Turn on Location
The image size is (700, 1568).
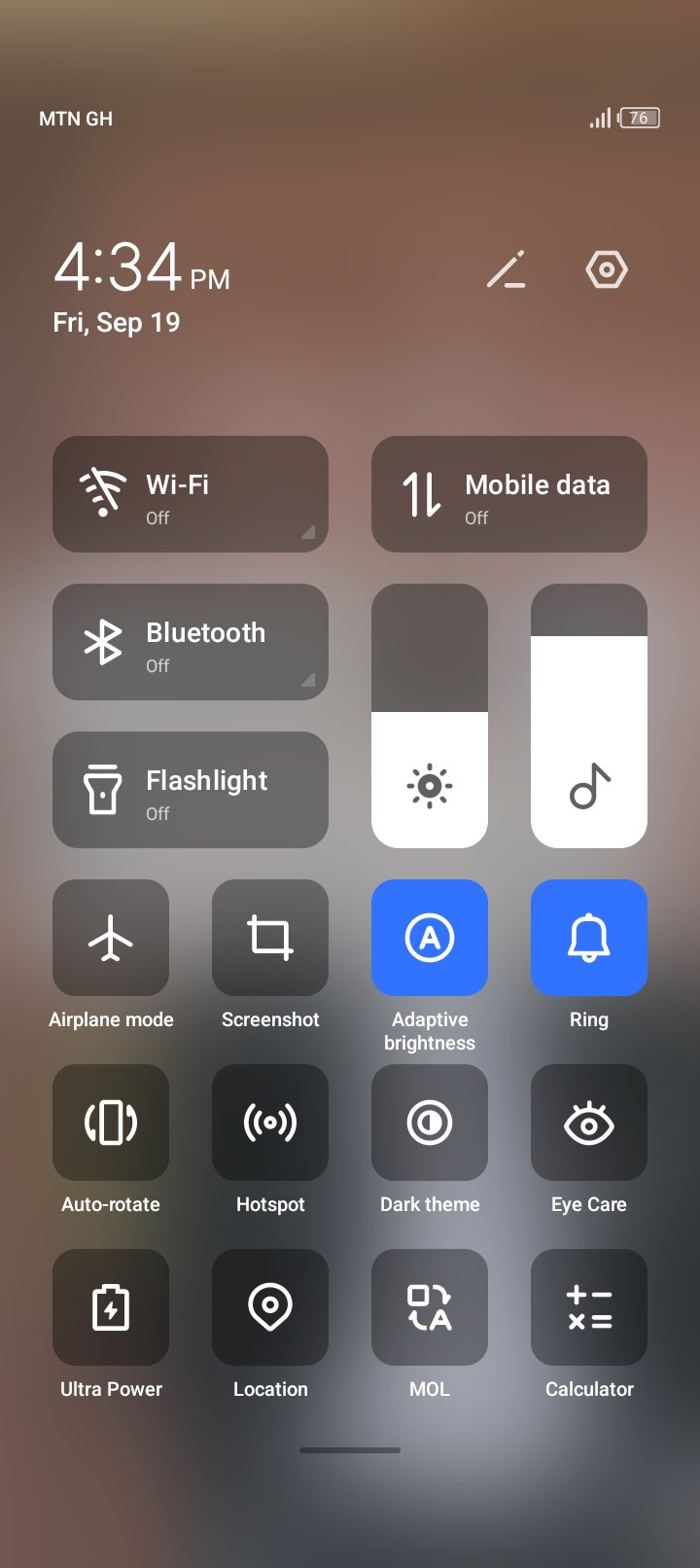tap(270, 1307)
